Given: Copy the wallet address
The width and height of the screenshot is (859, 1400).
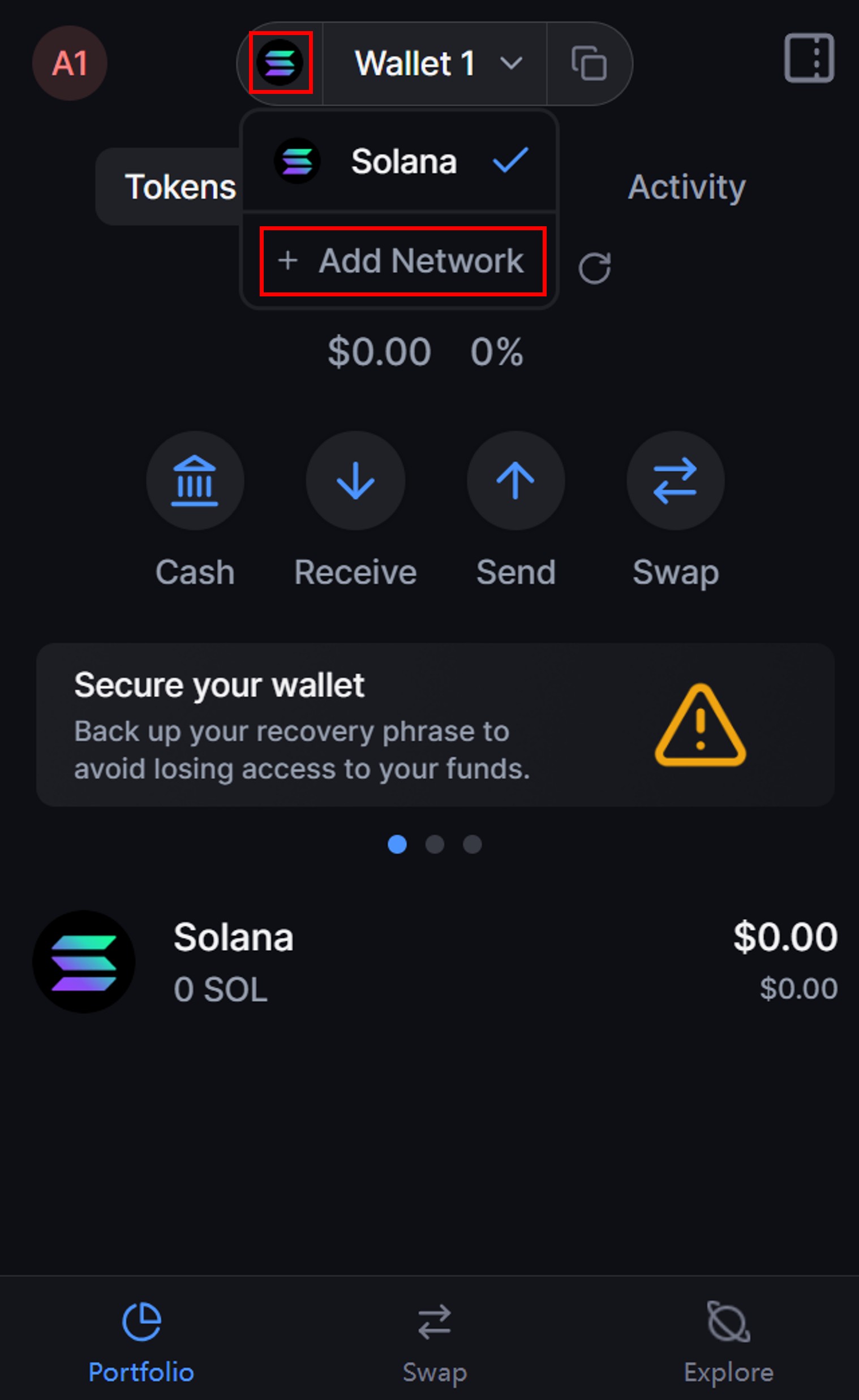Looking at the screenshot, I should pos(589,63).
